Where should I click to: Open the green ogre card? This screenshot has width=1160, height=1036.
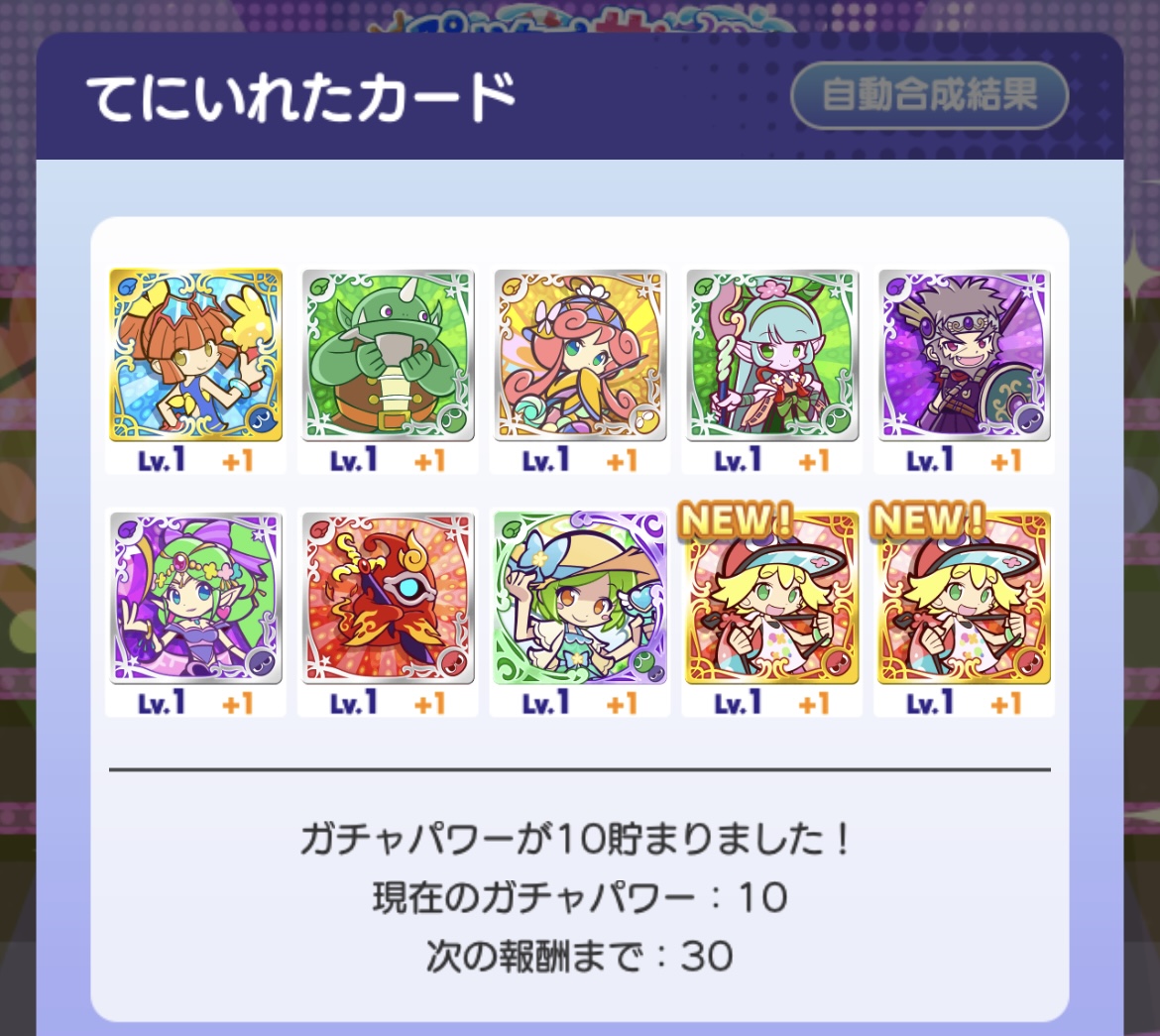[x=388, y=355]
